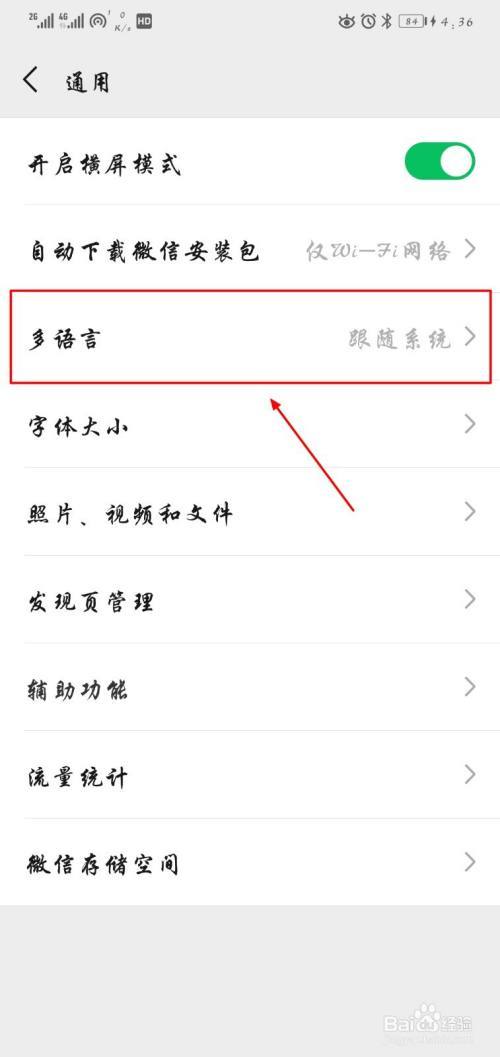Go back from 通用 settings
The image size is (500, 1057).
pos(30,80)
